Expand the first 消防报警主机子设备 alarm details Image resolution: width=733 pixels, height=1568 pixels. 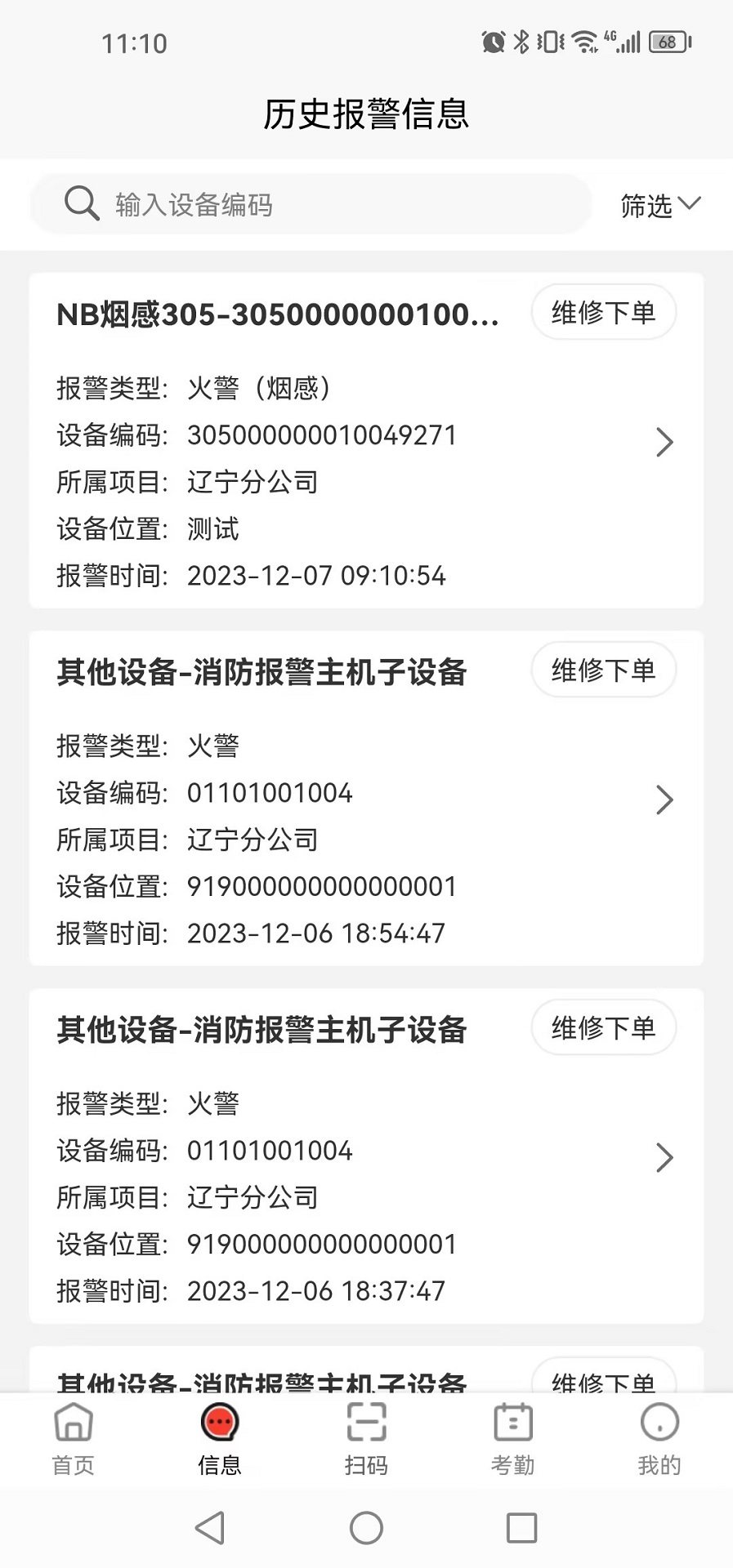coord(664,800)
